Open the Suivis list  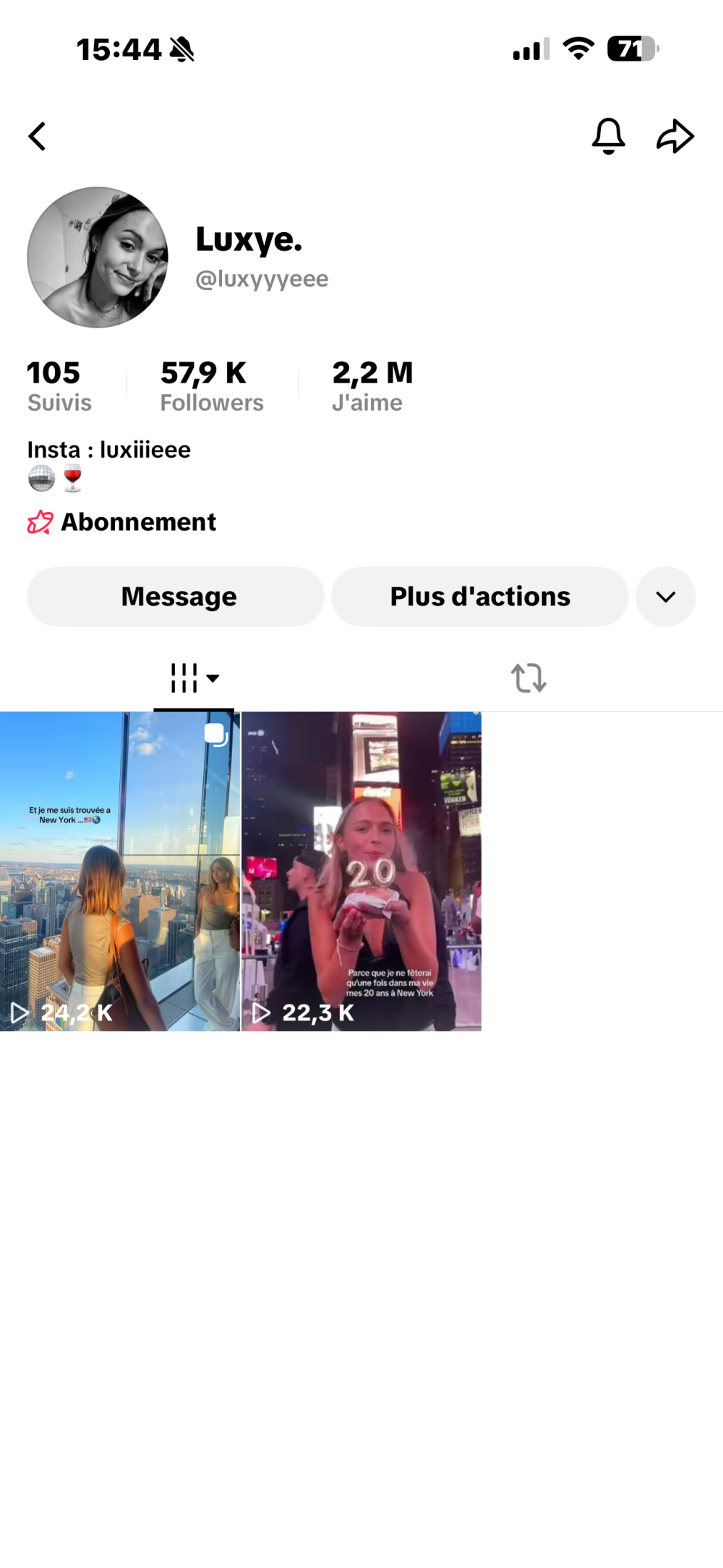point(59,386)
